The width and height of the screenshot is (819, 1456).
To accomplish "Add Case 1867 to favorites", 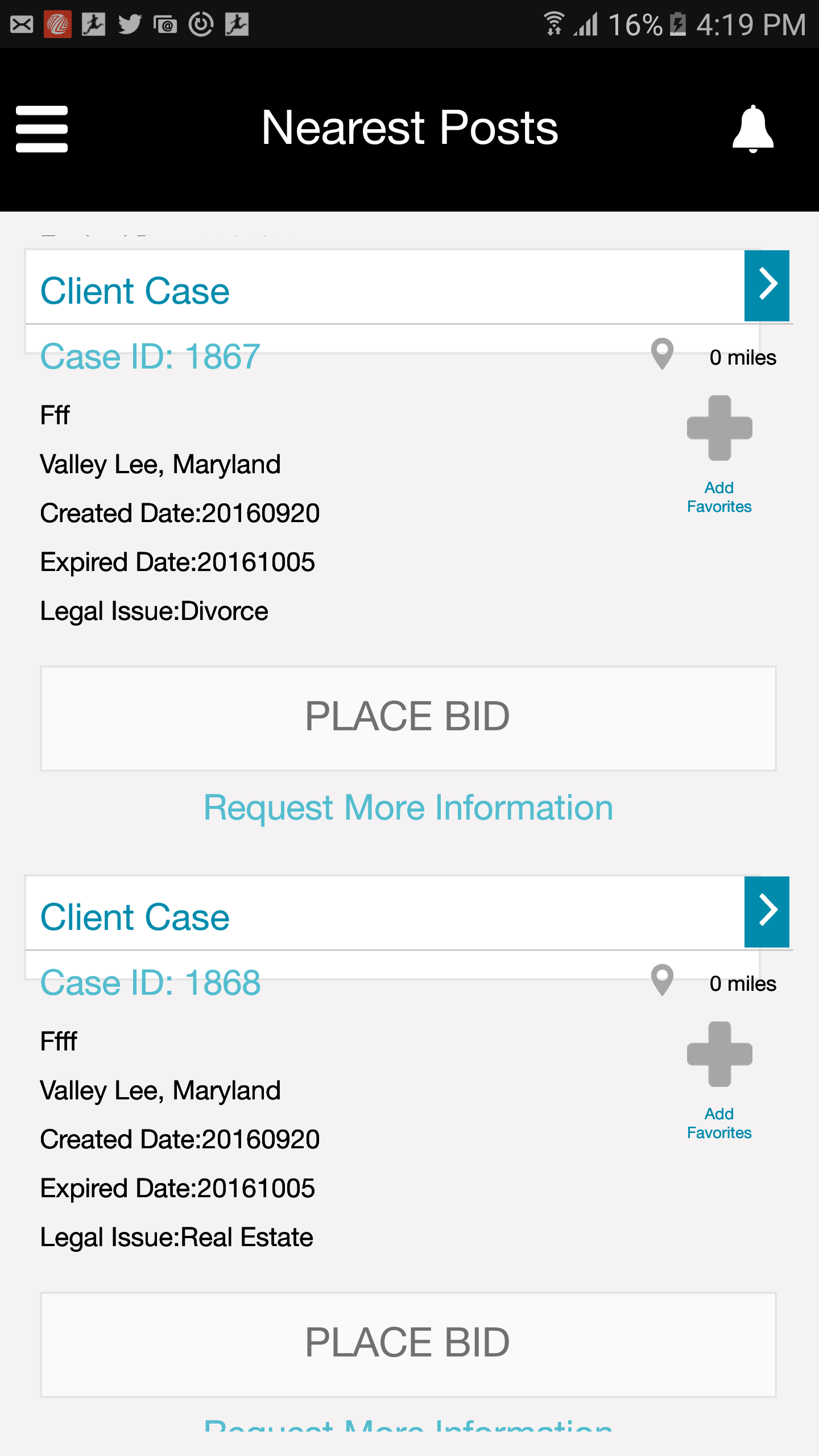I will [719, 454].
